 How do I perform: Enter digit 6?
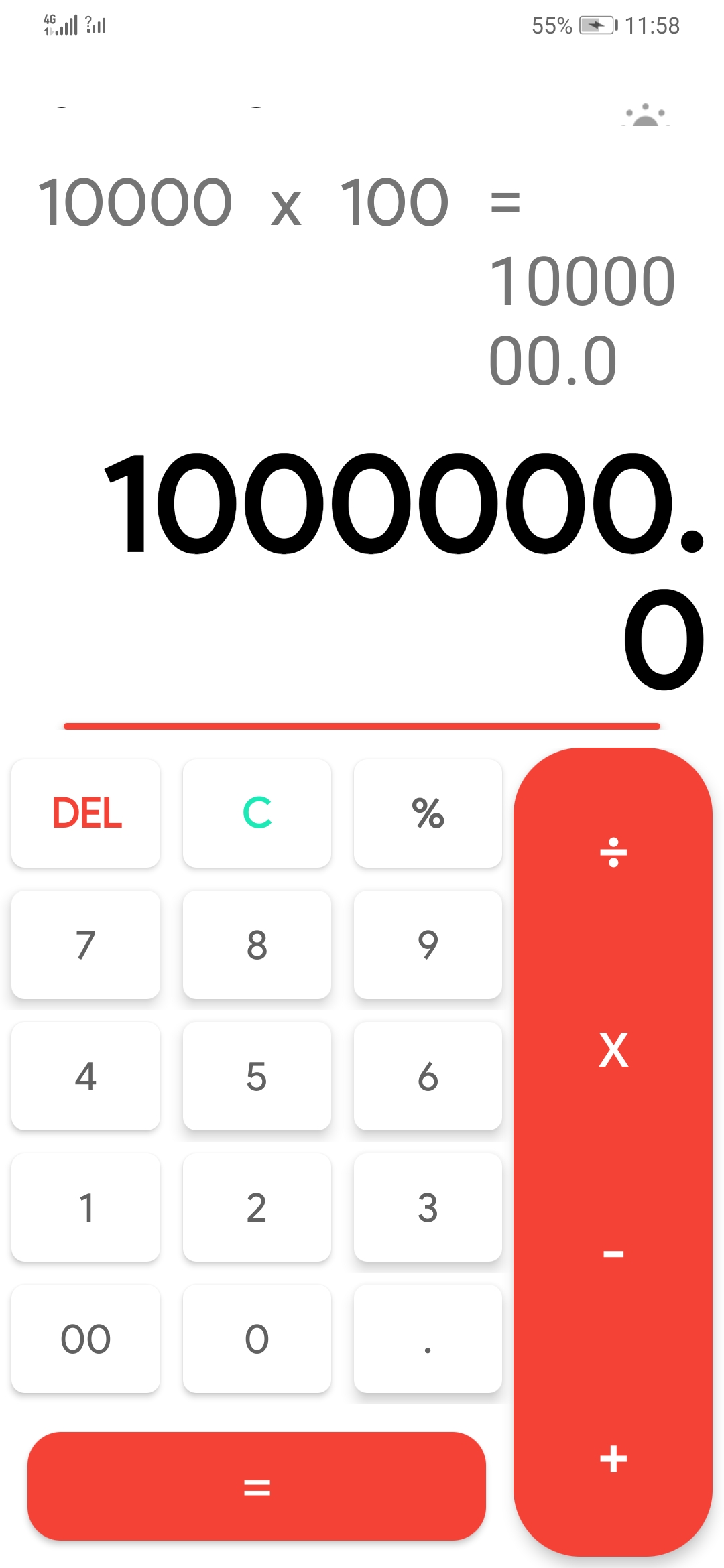coord(428,1075)
